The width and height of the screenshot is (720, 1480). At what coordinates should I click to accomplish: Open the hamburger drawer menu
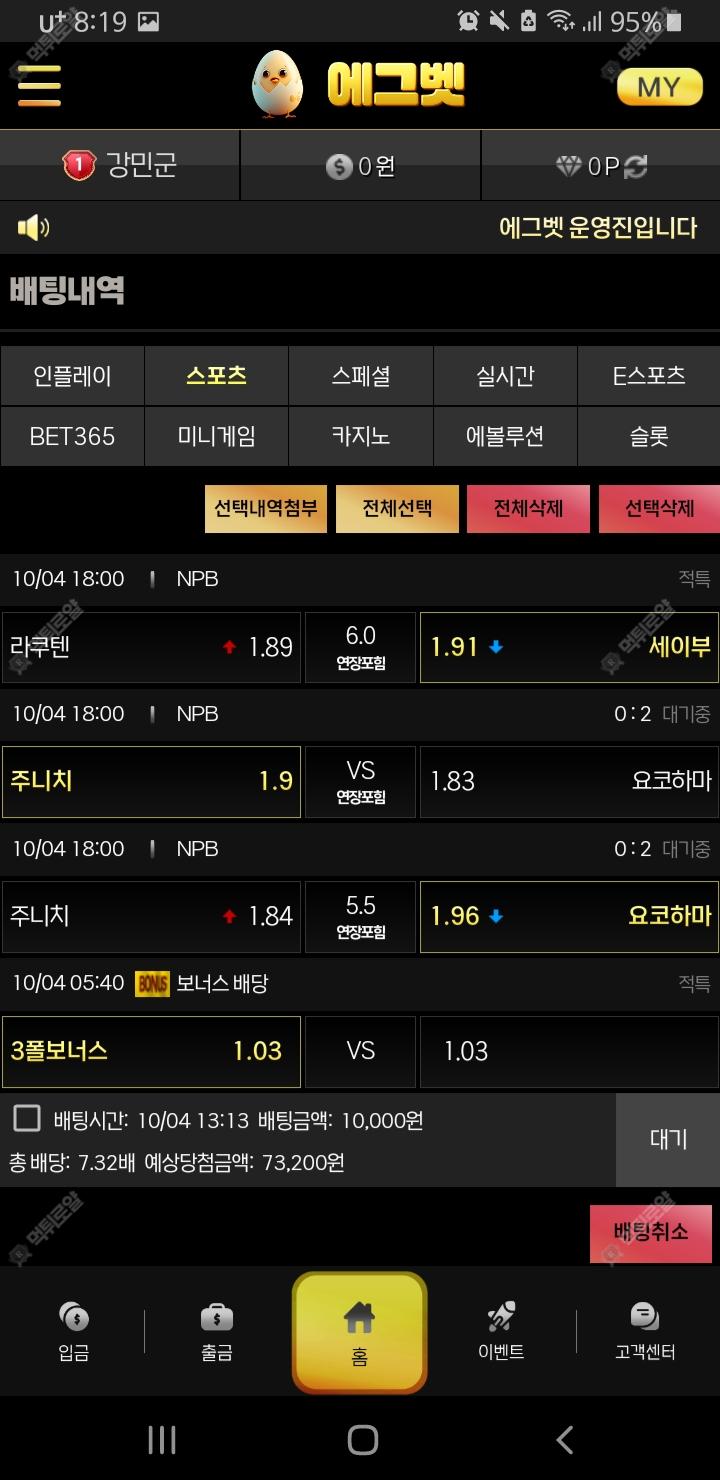tap(39, 86)
